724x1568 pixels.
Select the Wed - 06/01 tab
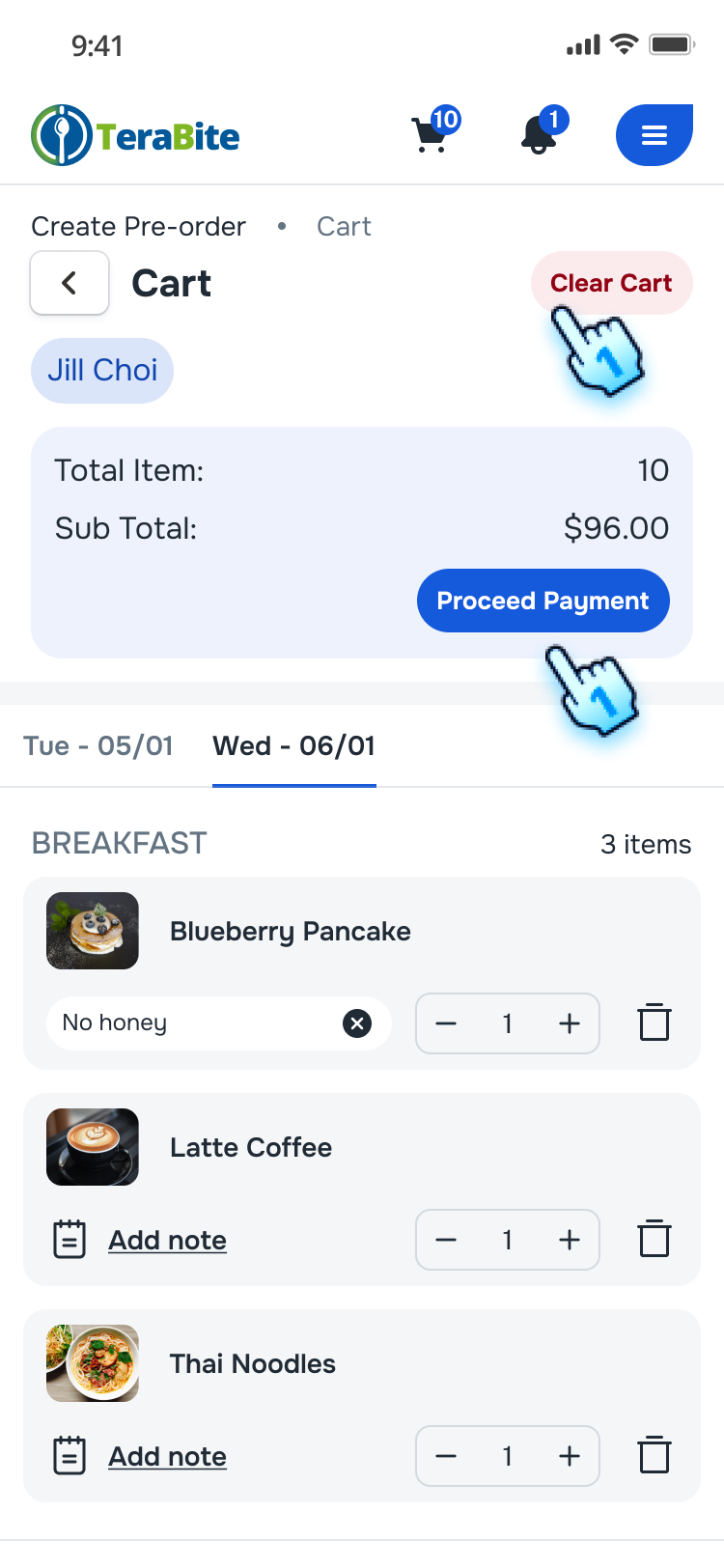pos(293,745)
